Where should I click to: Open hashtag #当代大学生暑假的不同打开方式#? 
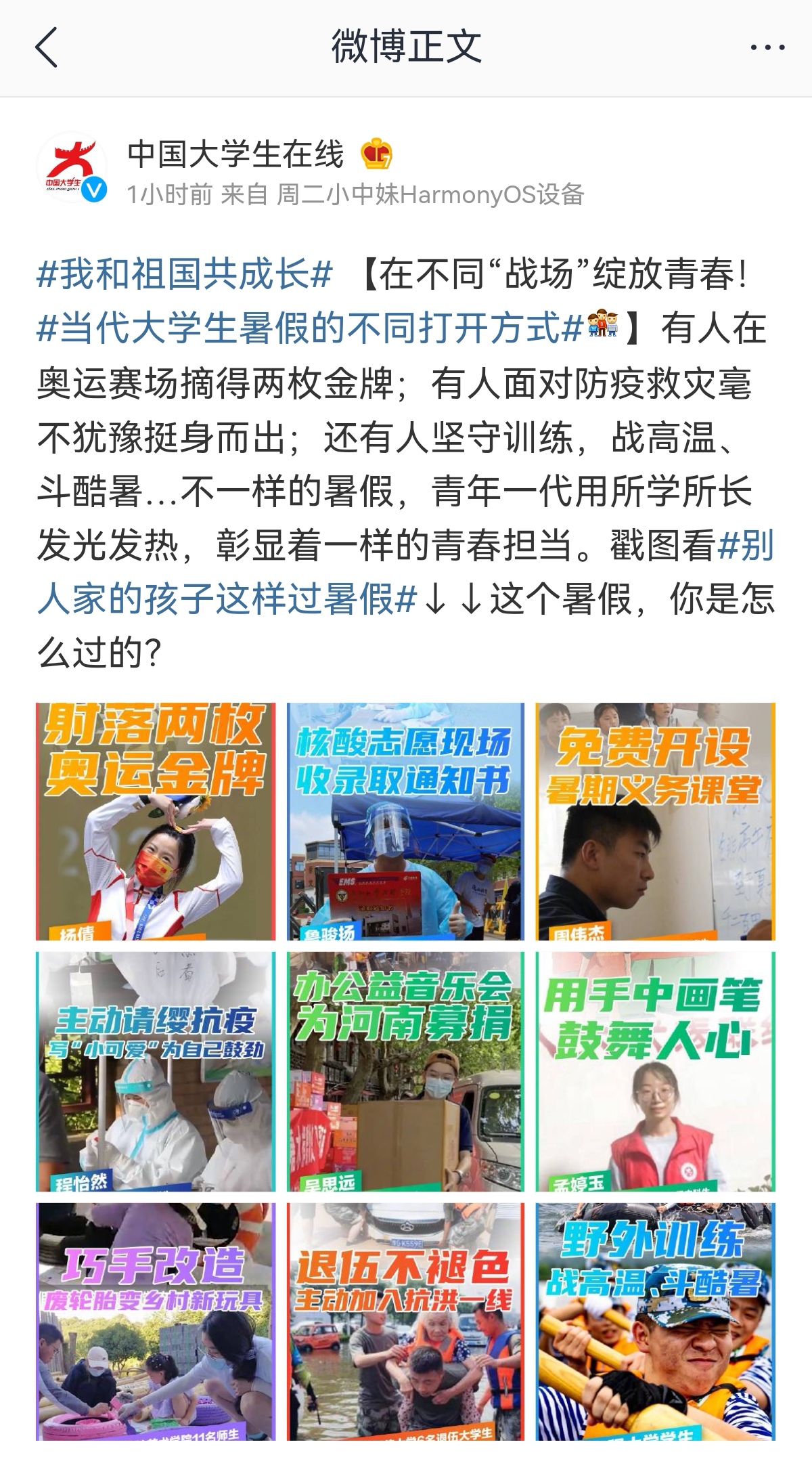(310, 329)
